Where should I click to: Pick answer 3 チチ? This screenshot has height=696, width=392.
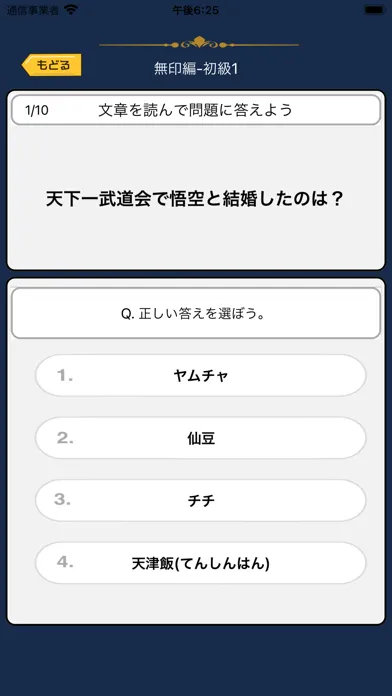pyautogui.click(x=201, y=501)
